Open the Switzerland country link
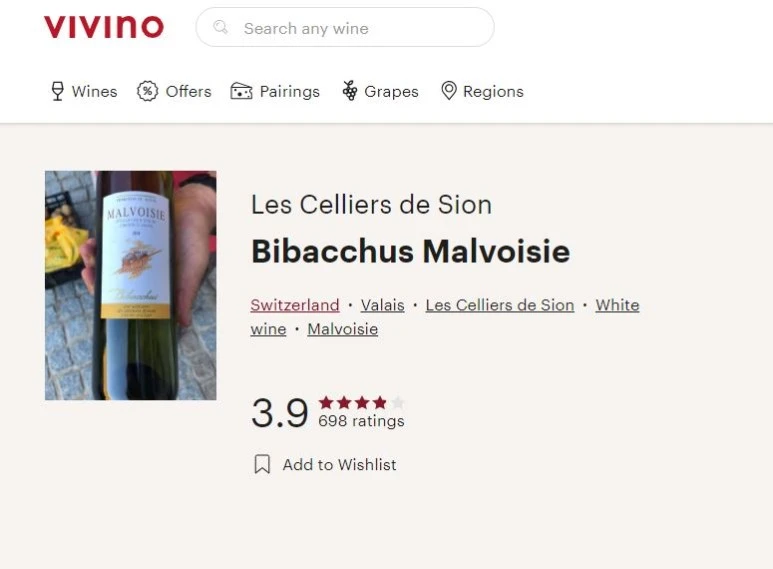This screenshot has width=773, height=569. pos(295,305)
